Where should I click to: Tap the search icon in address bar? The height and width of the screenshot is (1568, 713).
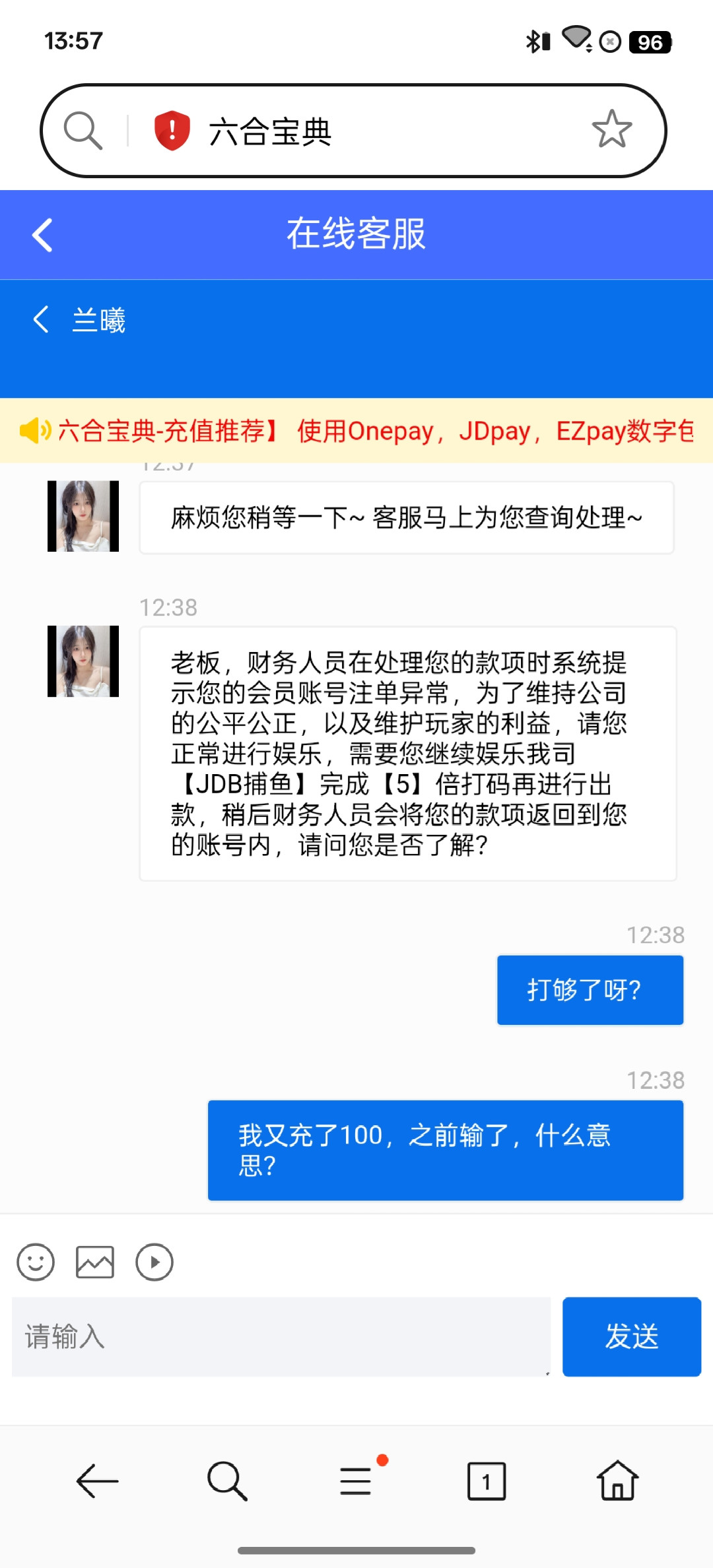(x=83, y=131)
